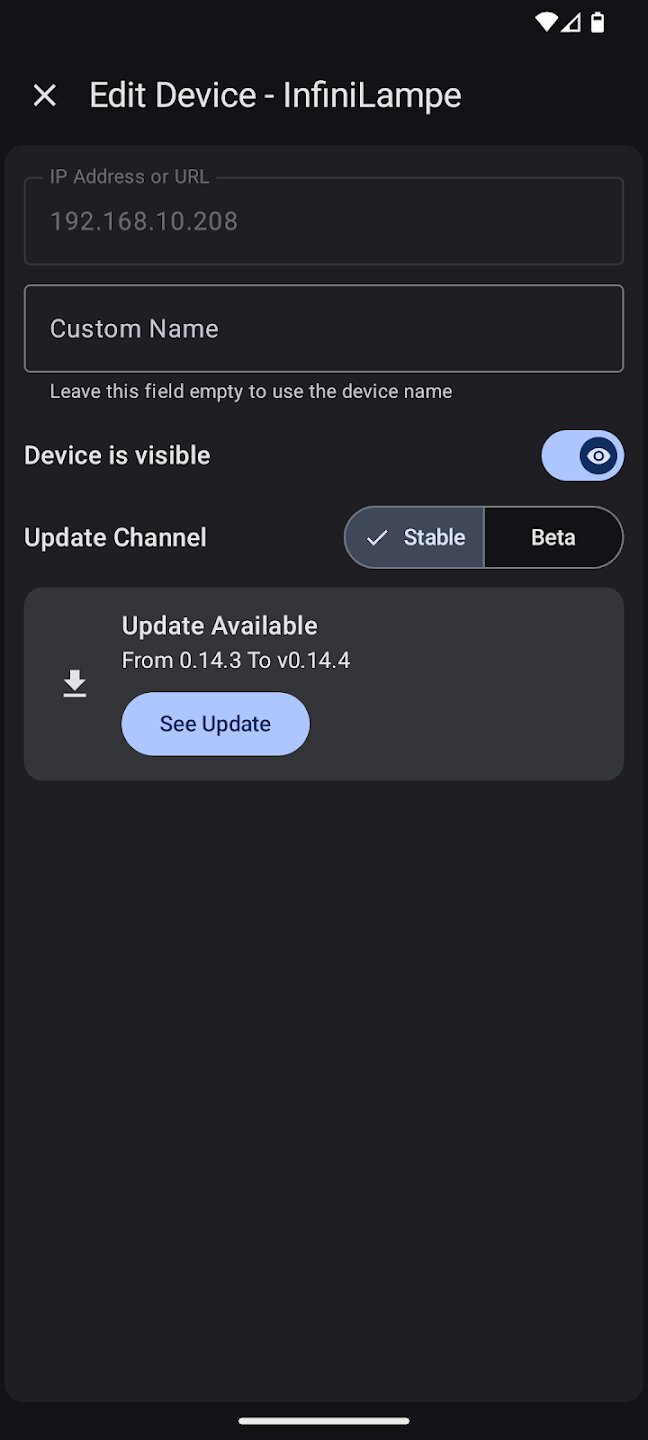Toggle the Device is visible switch
The image size is (648, 1440).
point(582,456)
